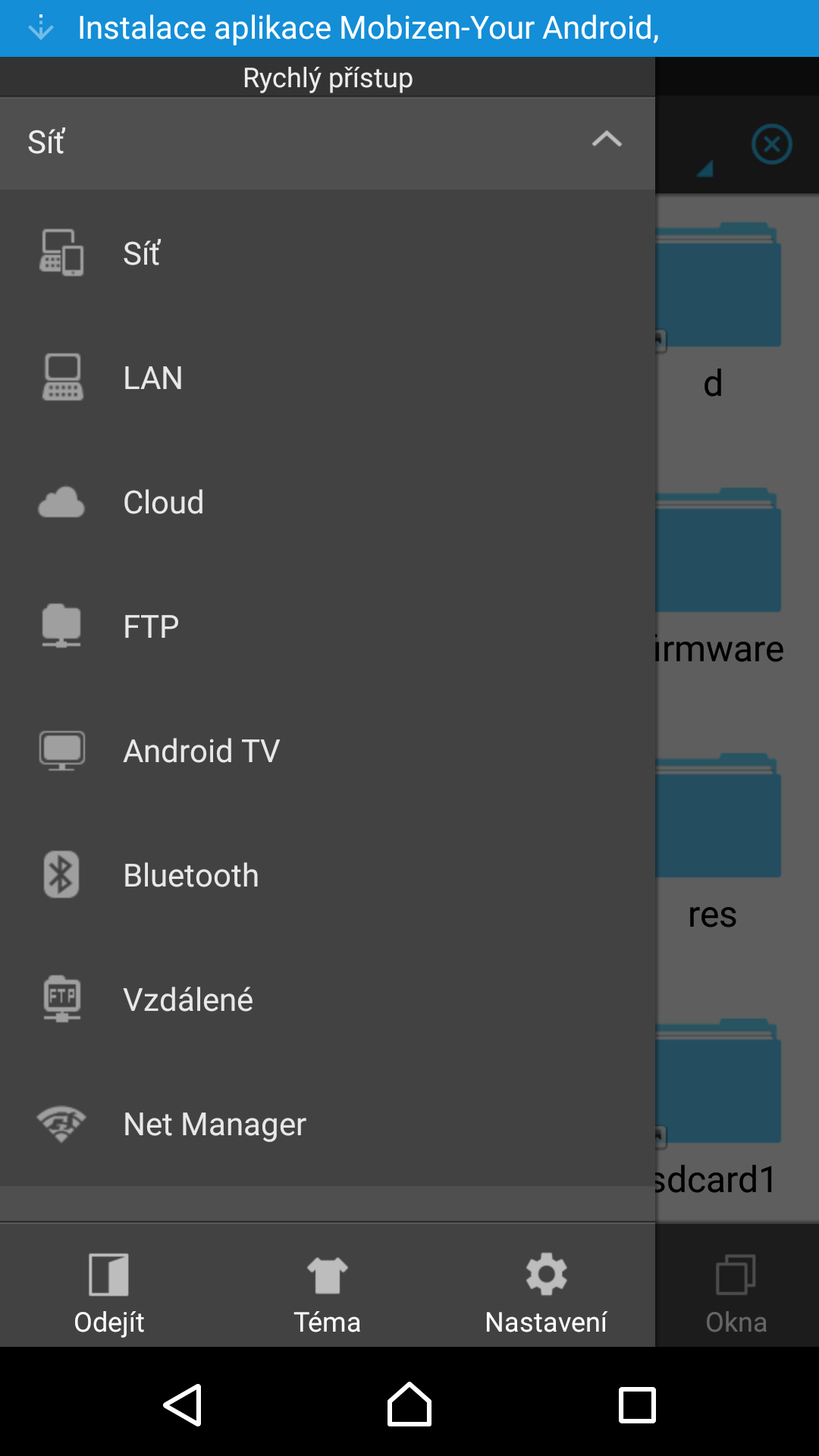
Task: Open Android TV
Action: 328,751
